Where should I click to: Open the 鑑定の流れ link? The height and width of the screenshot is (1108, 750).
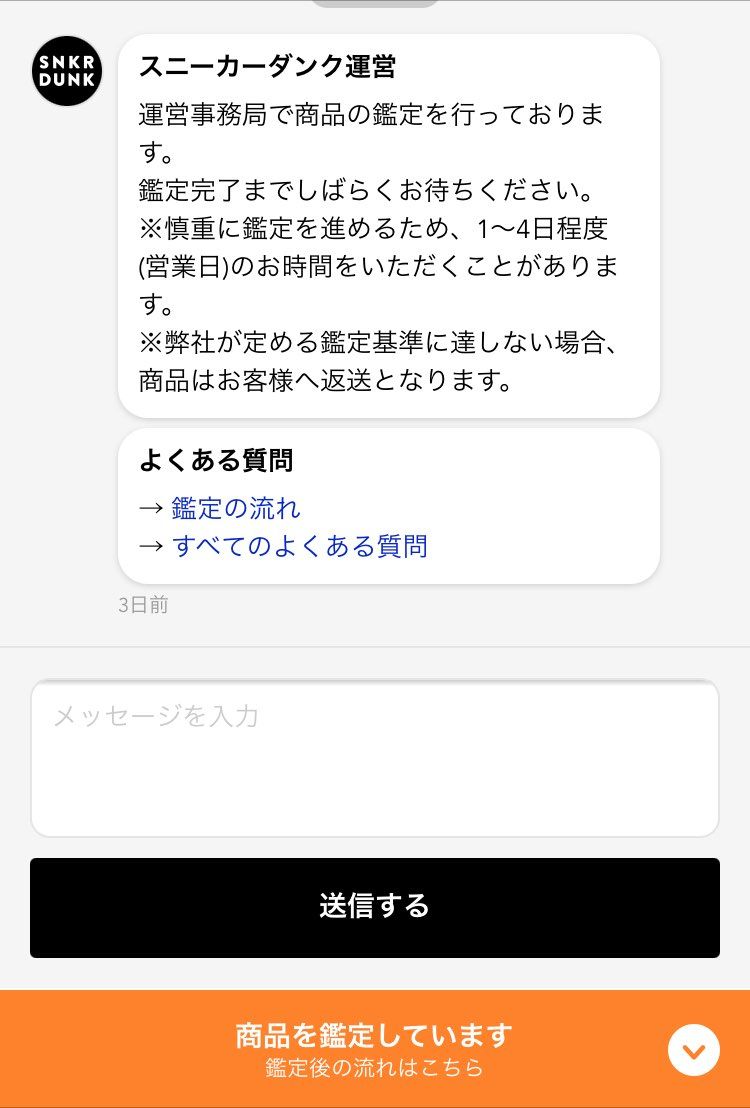(x=235, y=509)
